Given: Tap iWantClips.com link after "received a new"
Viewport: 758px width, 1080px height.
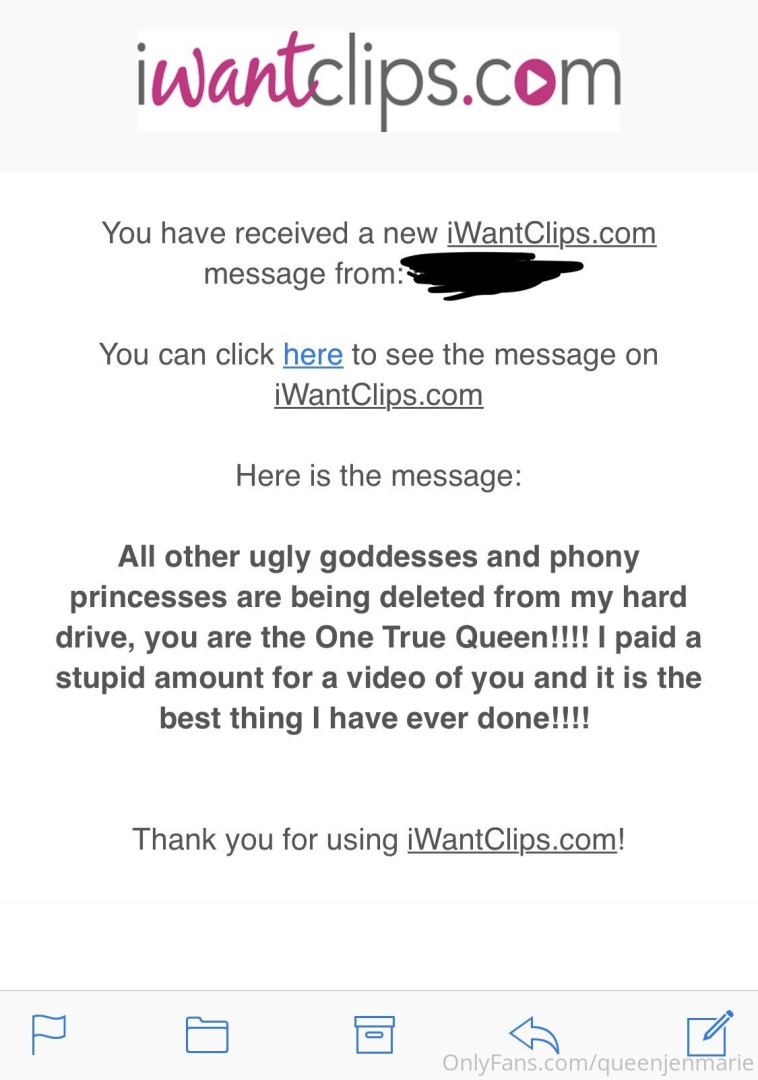Looking at the screenshot, I should pyautogui.click(x=551, y=233).
